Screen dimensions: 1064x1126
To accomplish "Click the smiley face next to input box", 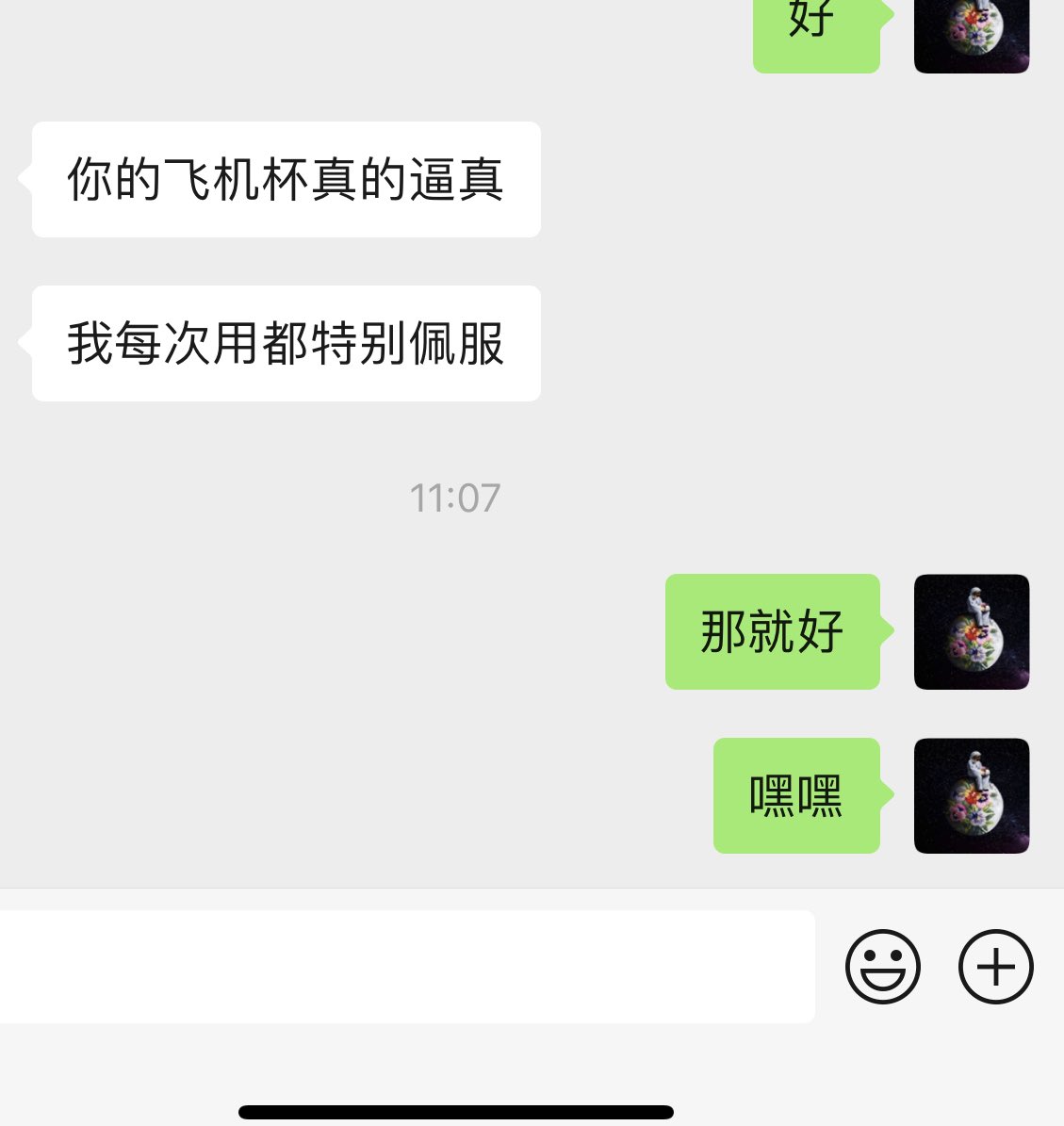I will pyautogui.click(x=884, y=966).
